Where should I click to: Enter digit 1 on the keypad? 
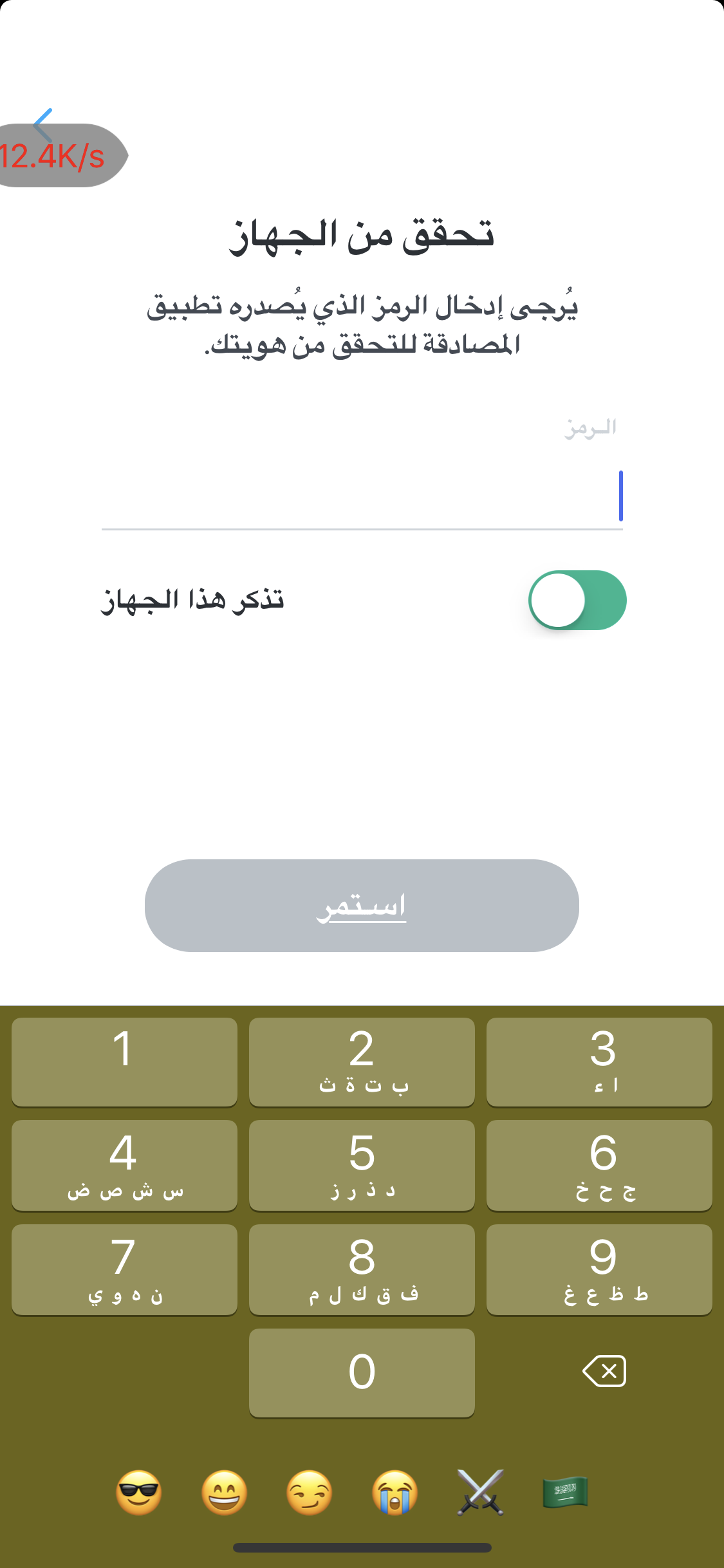tap(124, 1061)
